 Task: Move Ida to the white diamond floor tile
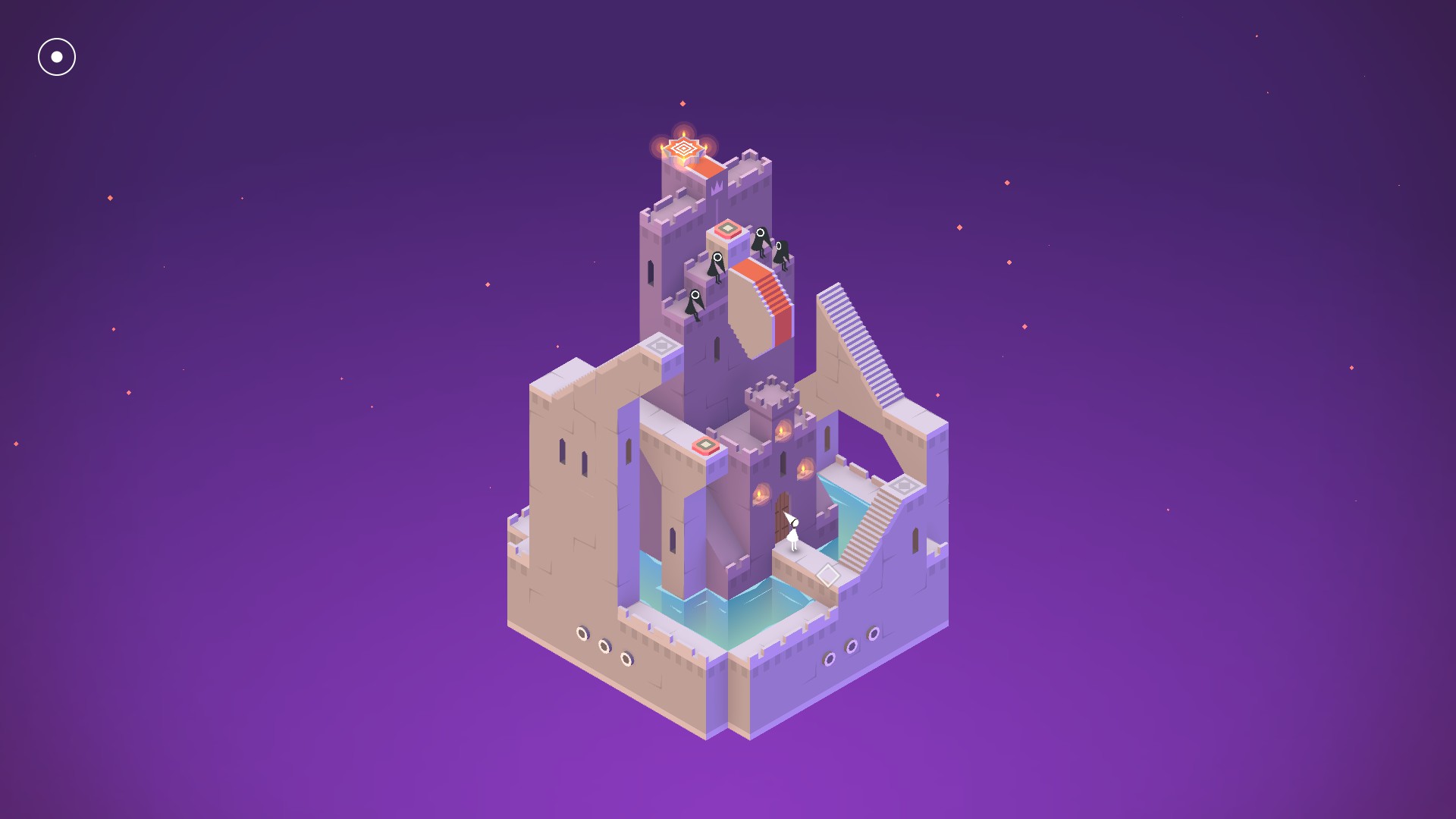(x=828, y=576)
